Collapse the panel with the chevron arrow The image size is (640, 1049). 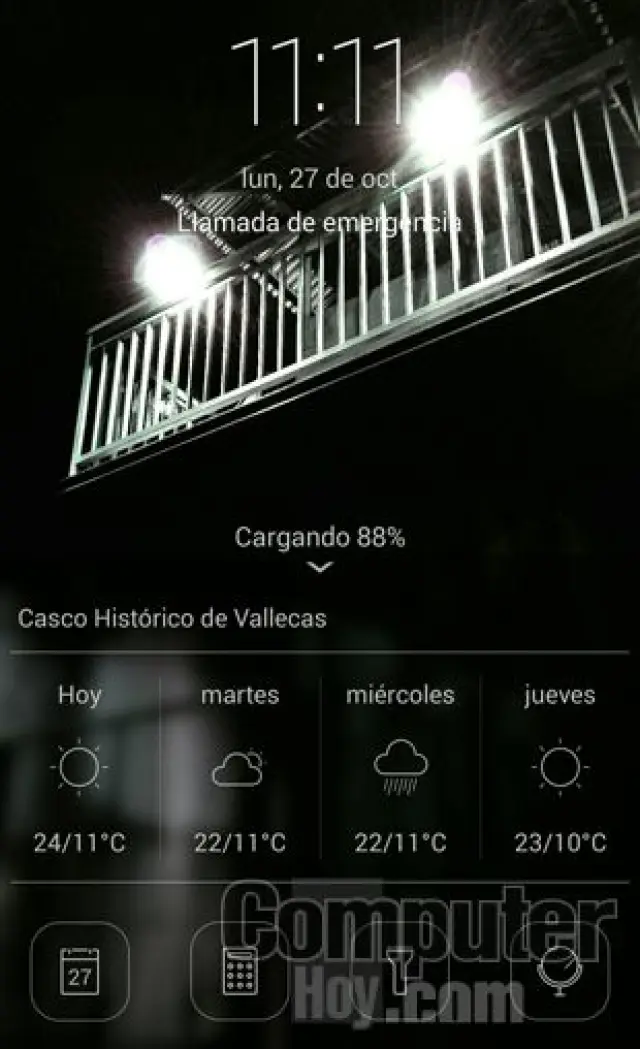tap(320, 567)
